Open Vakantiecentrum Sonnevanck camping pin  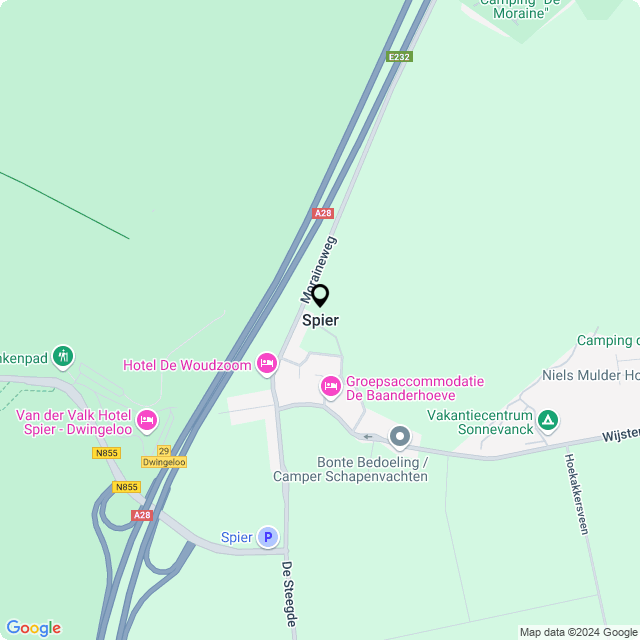[547, 420]
